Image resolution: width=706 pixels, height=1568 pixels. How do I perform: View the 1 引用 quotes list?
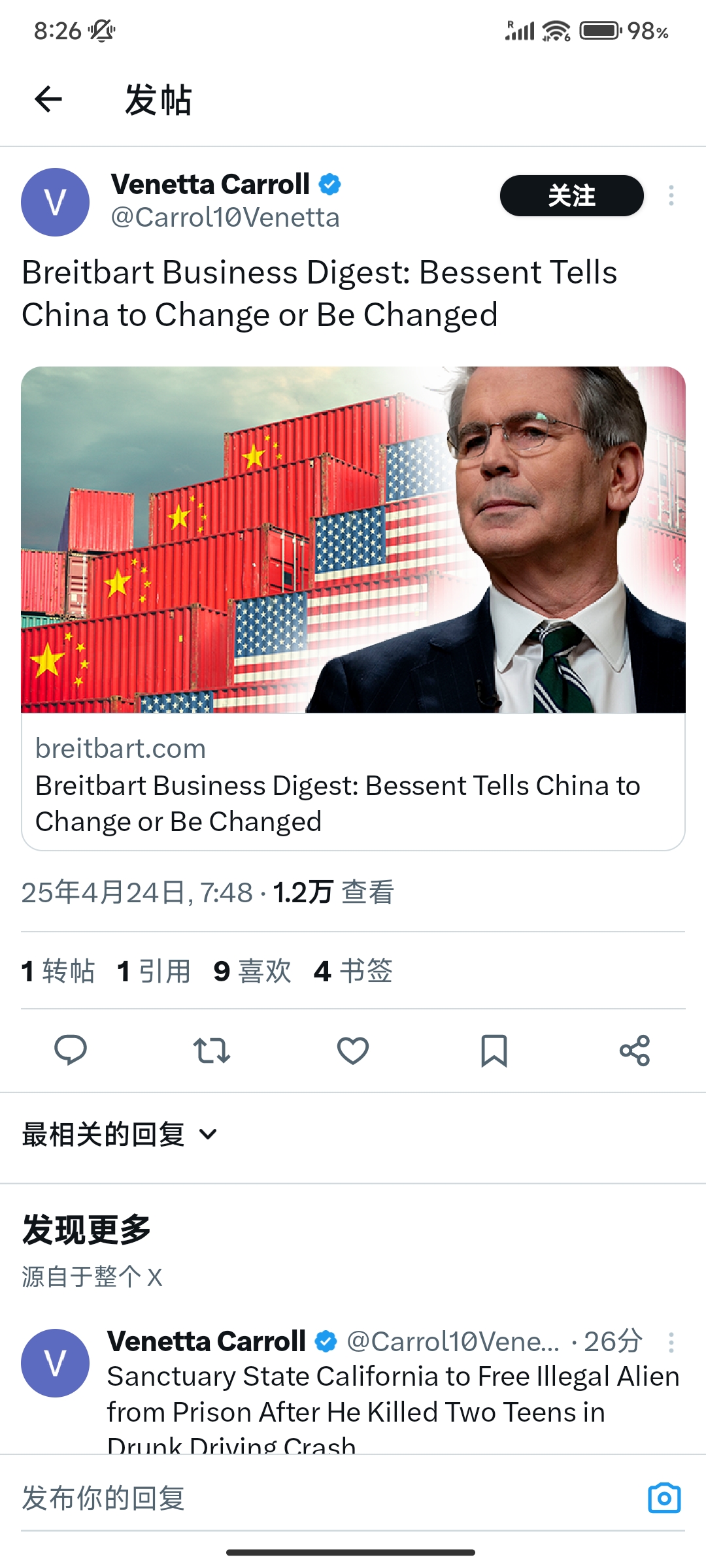154,971
